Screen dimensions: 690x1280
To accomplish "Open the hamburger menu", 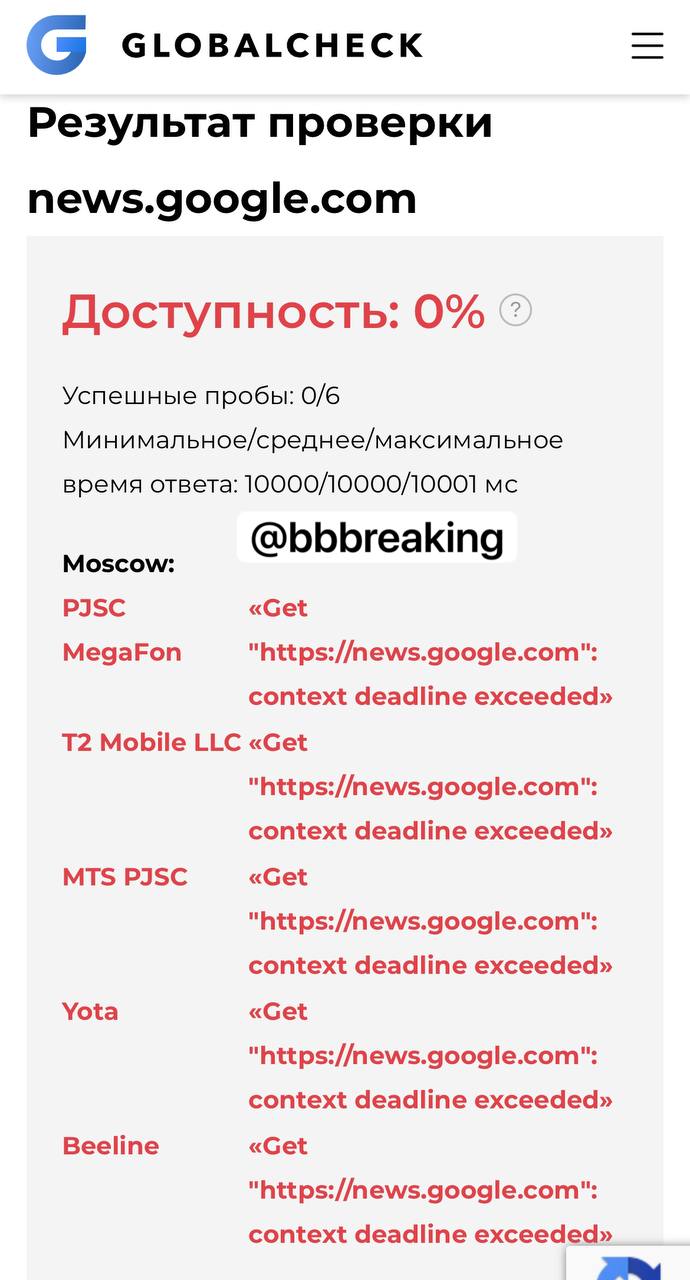I will 647,46.
